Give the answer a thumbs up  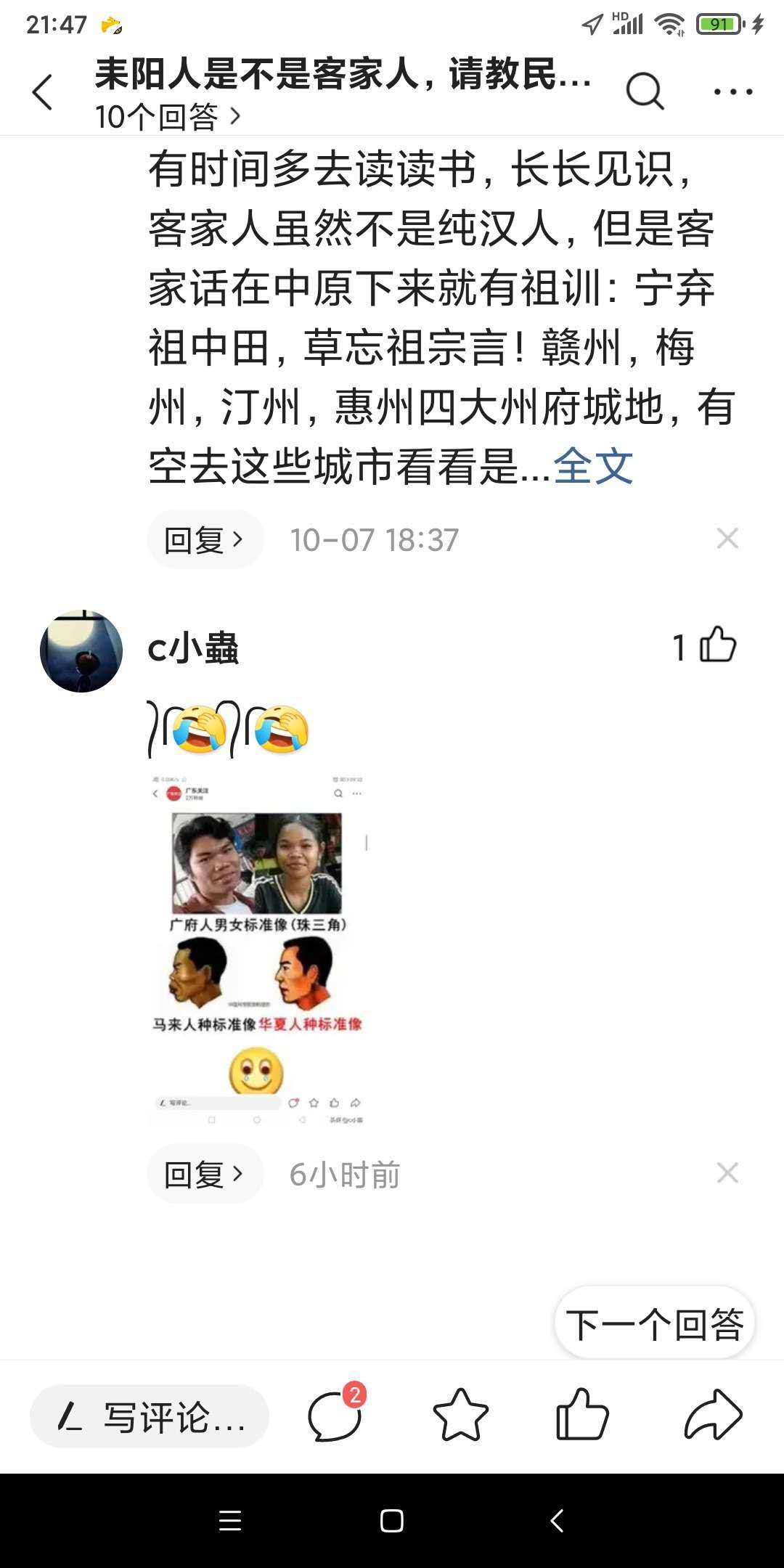(582, 1415)
